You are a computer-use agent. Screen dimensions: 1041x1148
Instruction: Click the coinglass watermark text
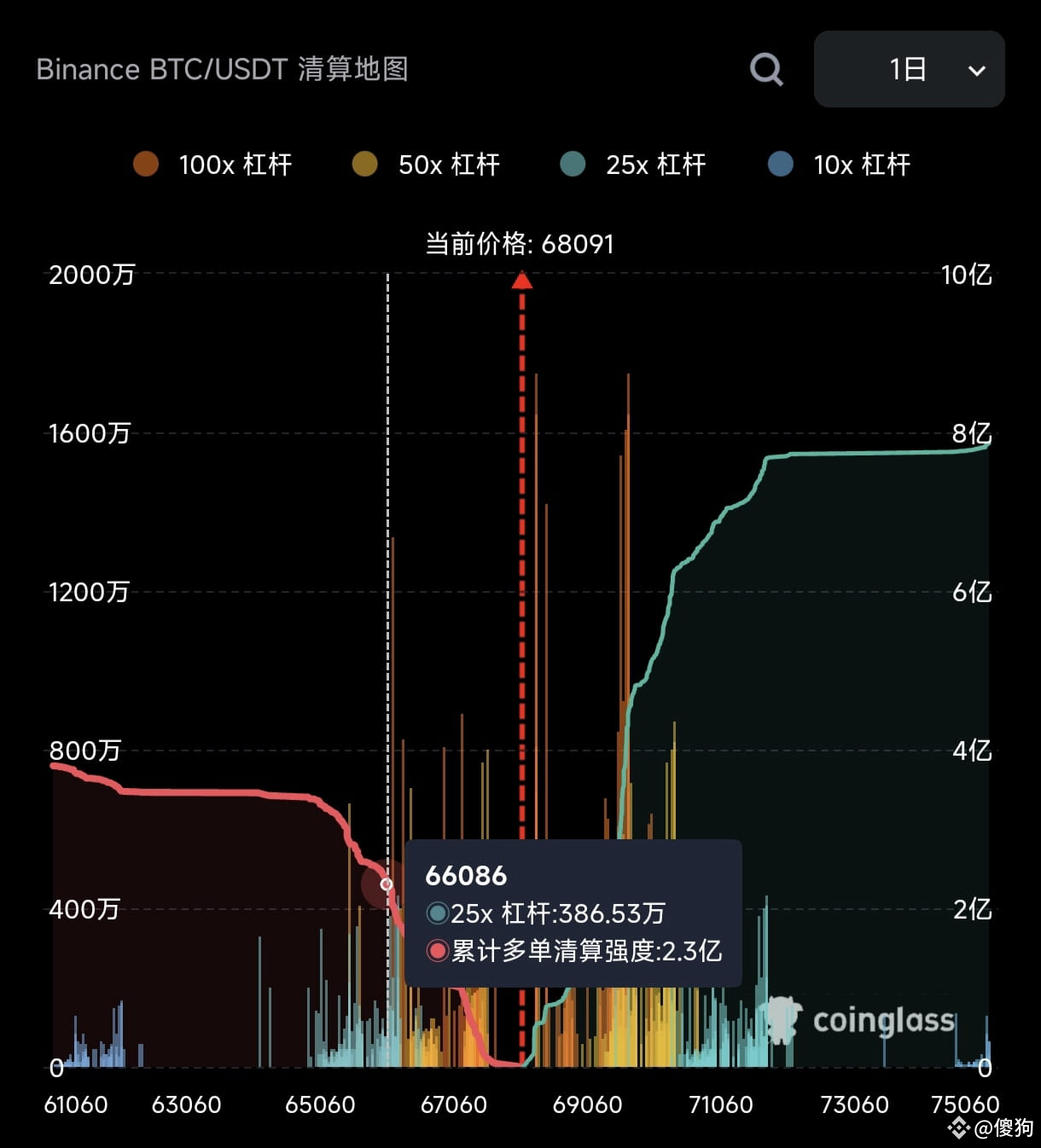pyautogui.click(x=885, y=1020)
